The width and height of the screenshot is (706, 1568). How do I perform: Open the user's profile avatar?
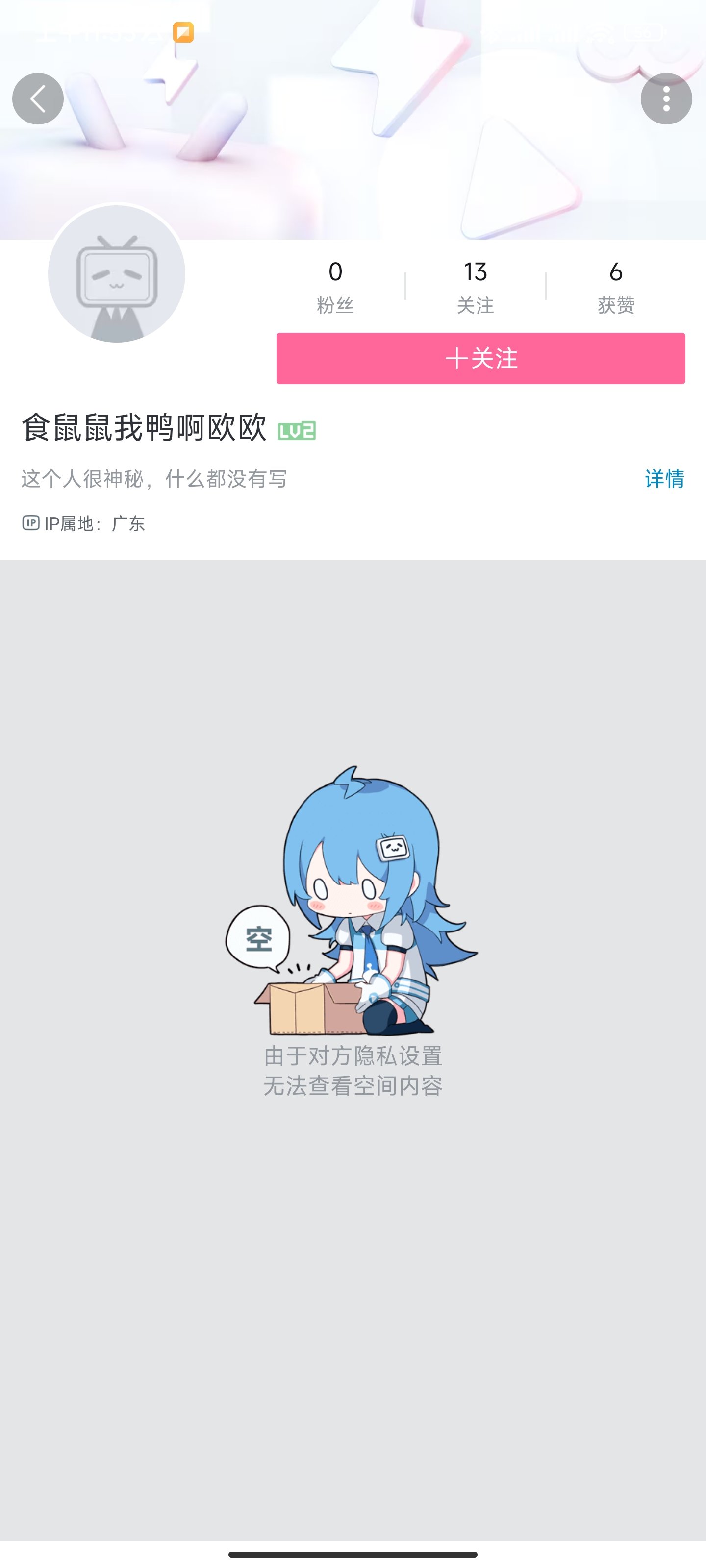coord(116,274)
